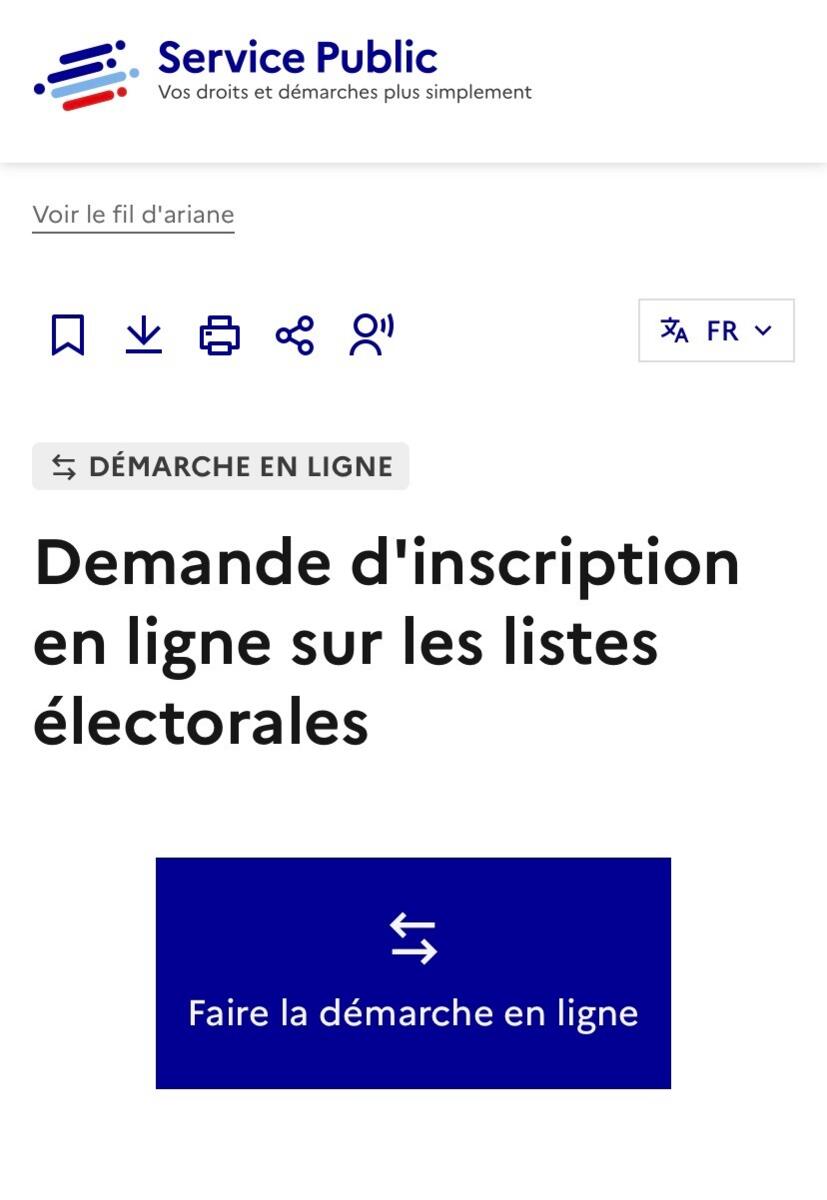Download the page content
This screenshot has width=827, height=1200.
144,334
